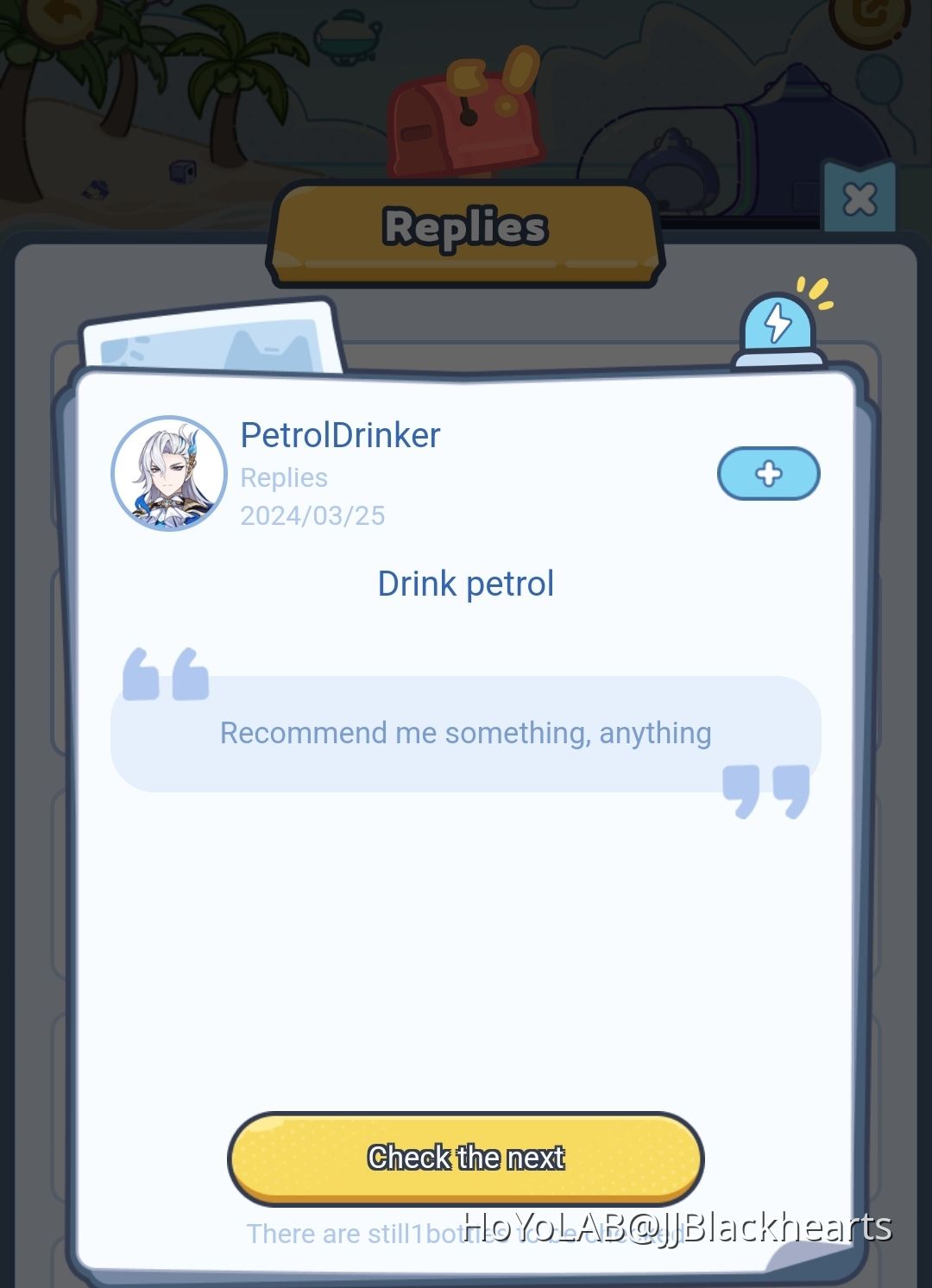Screen dimensions: 932x1288
Task: Close the Replies dialog
Action: click(859, 199)
